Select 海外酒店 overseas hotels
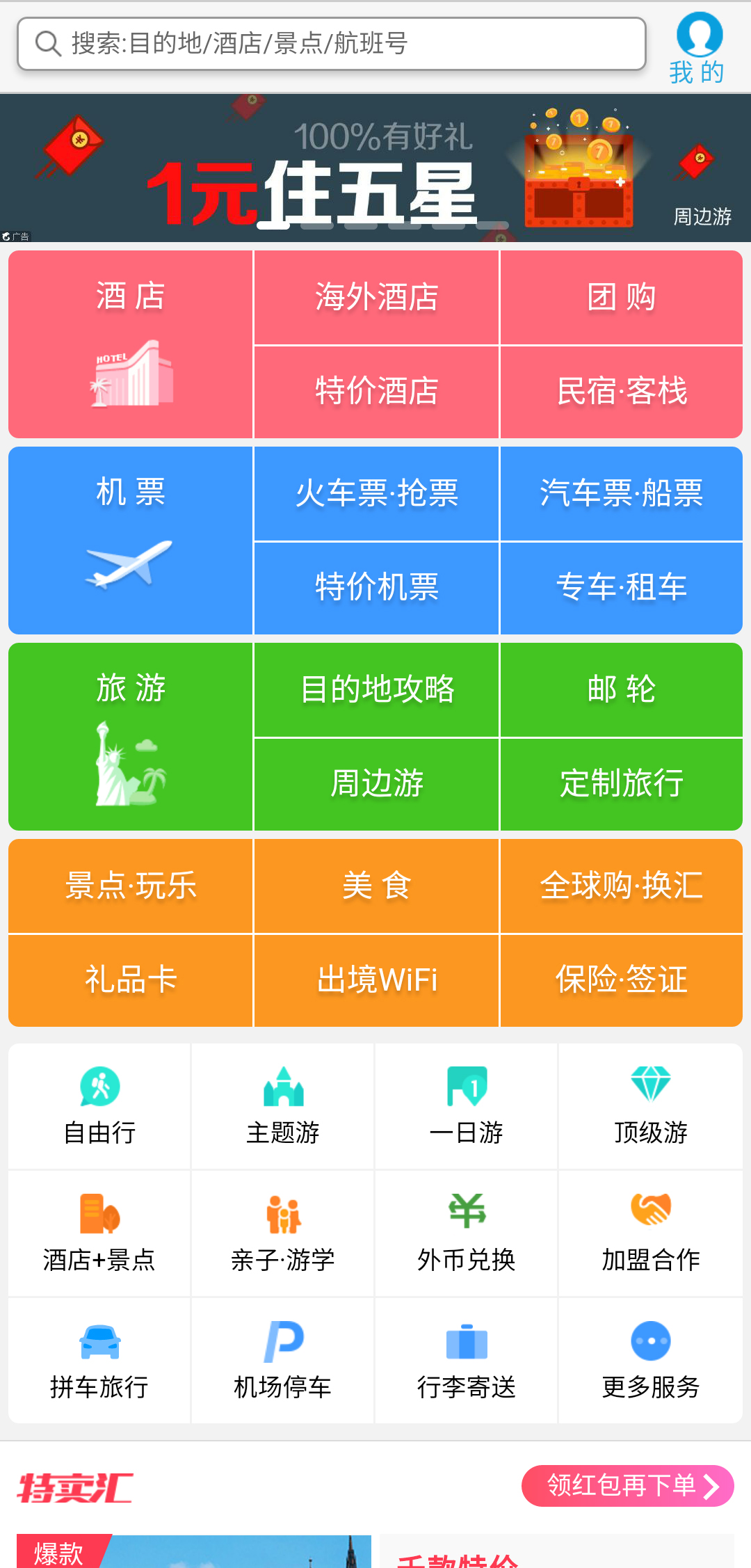This screenshot has height=1568, width=751. [376, 298]
